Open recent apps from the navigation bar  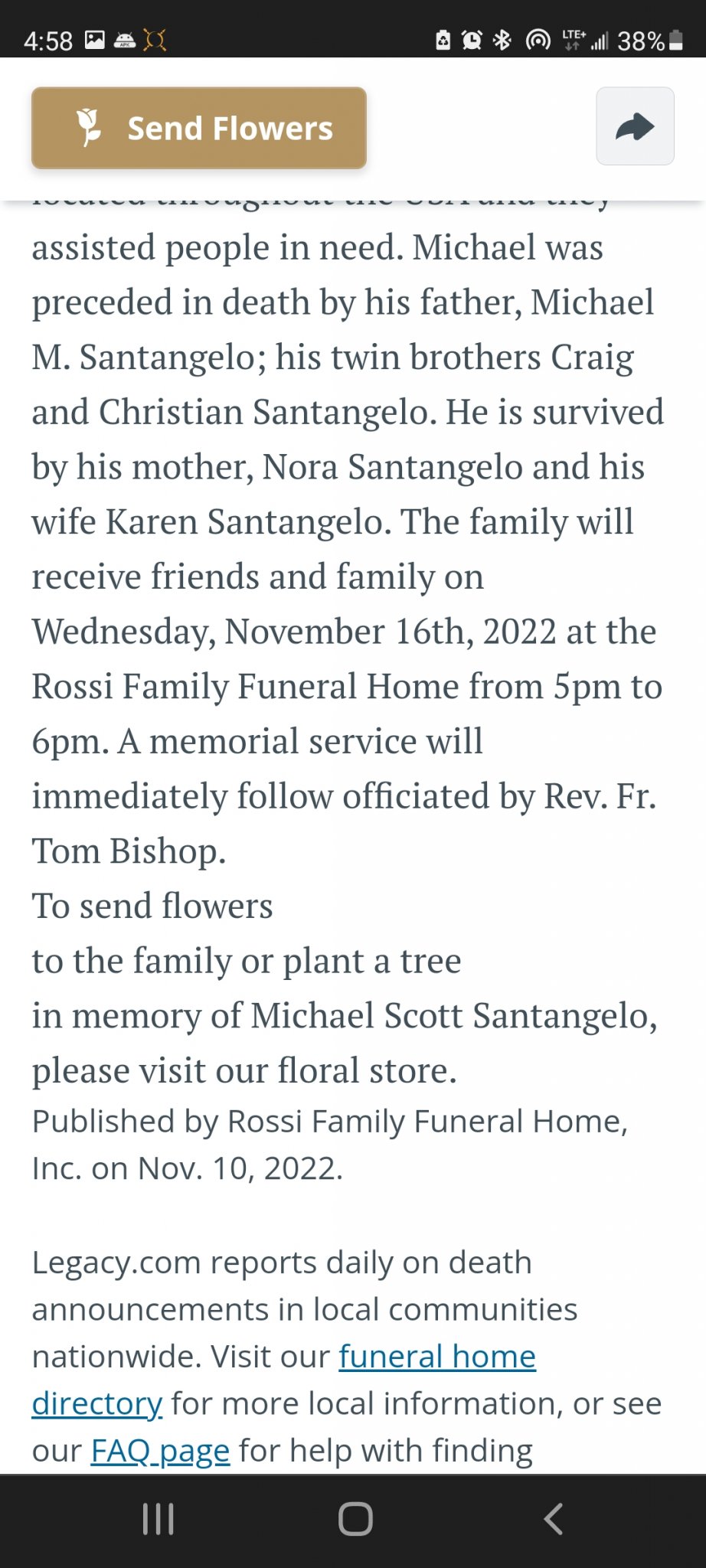pos(159,1519)
